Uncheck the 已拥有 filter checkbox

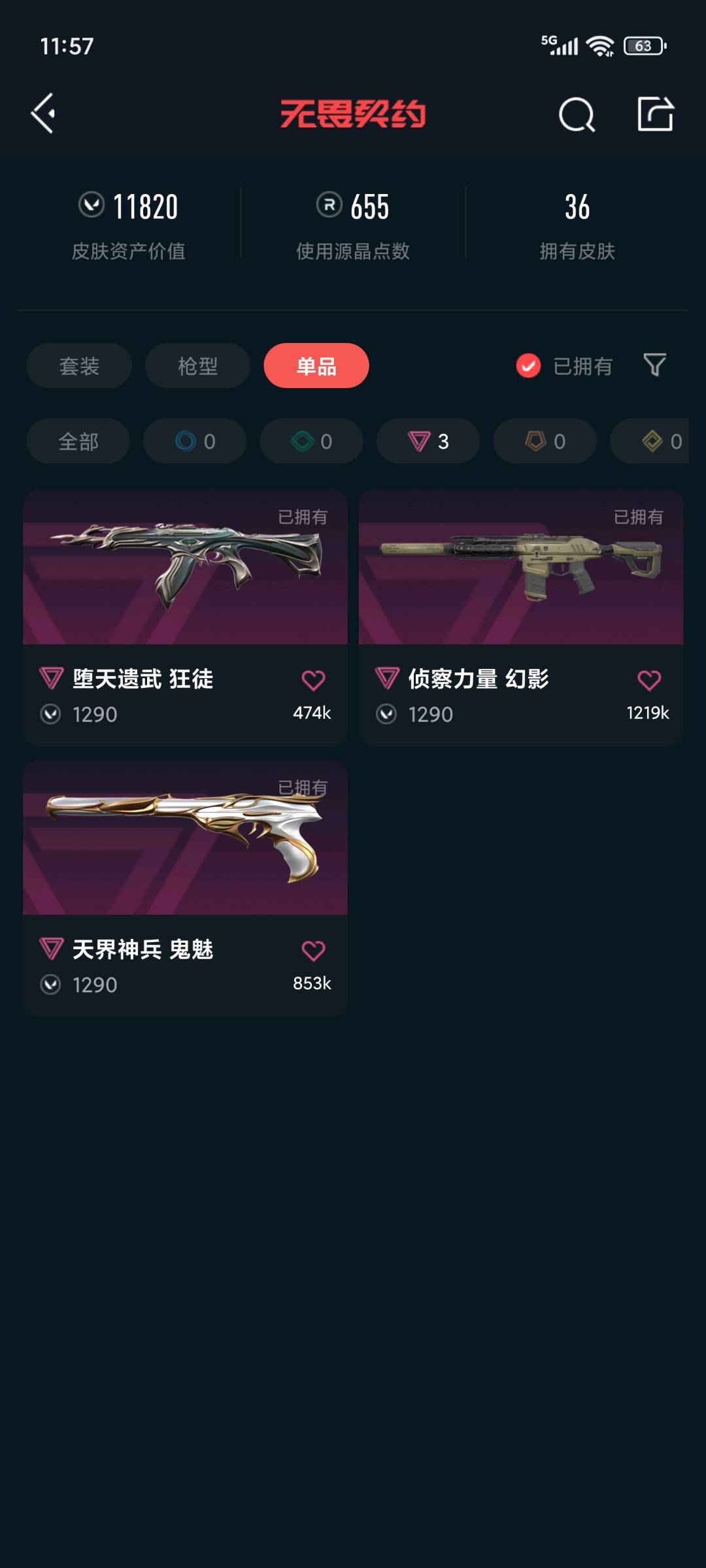point(528,366)
